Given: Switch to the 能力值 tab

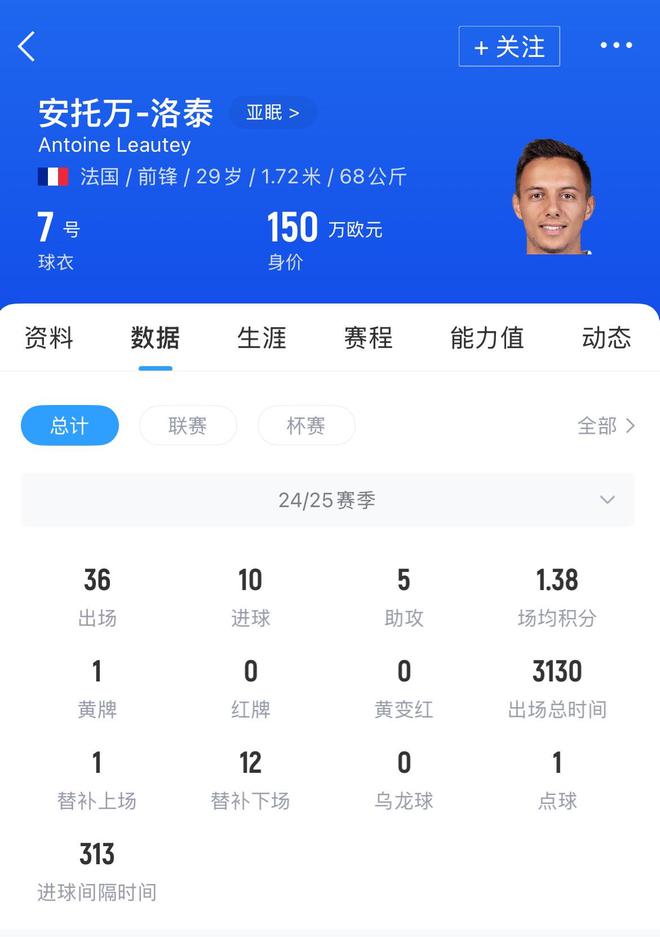Looking at the screenshot, I should pos(487,338).
